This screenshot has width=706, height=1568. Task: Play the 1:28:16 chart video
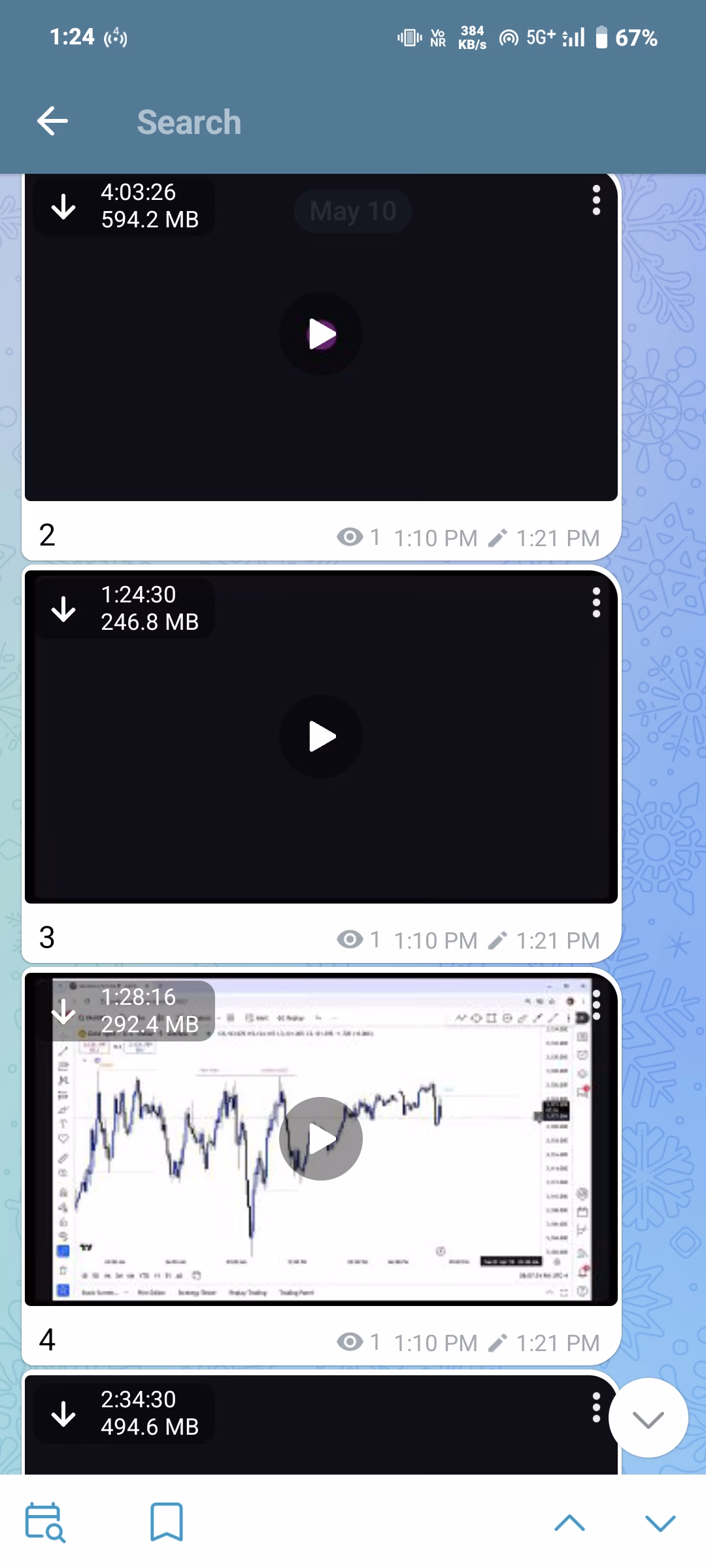[x=321, y=1139]
